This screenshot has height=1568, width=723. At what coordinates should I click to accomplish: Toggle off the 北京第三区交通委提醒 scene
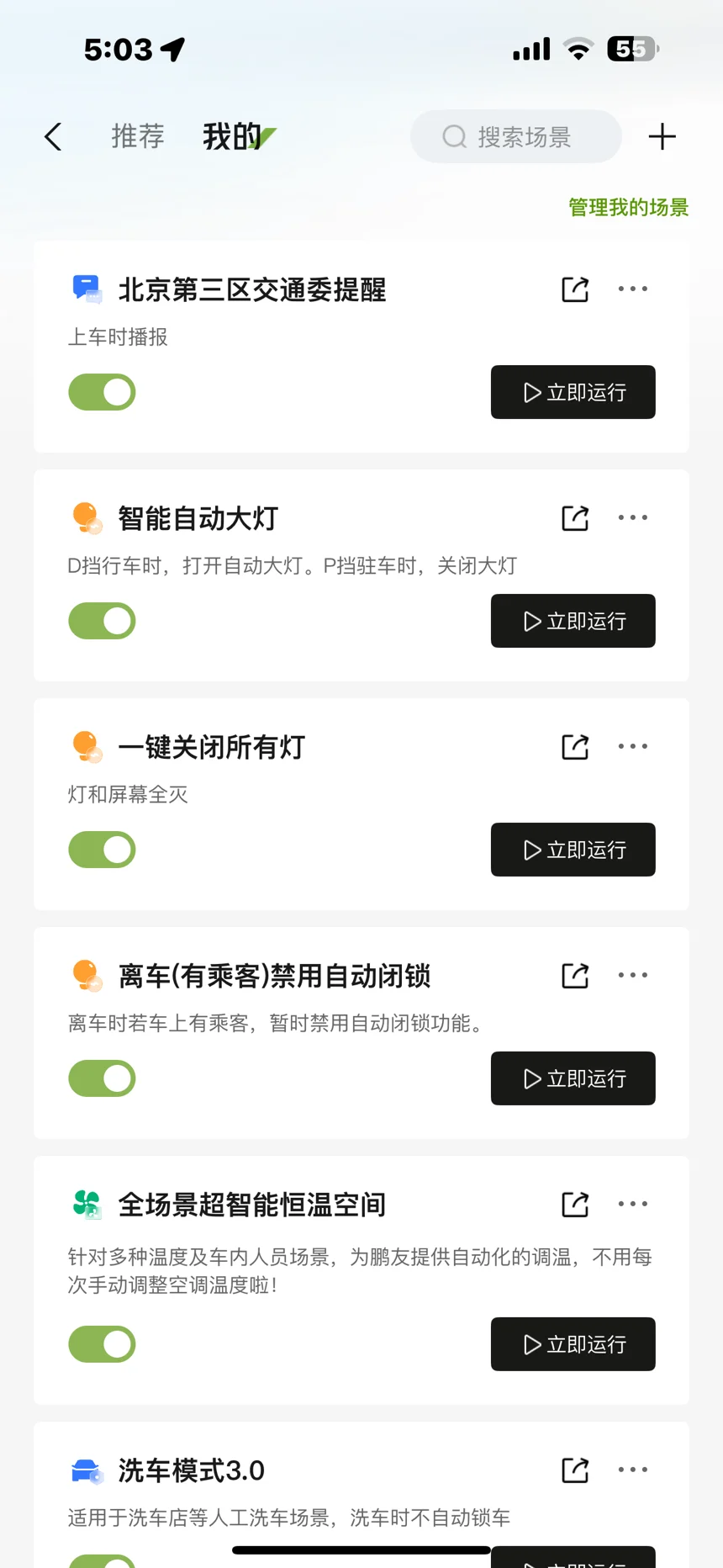[102, 392]
